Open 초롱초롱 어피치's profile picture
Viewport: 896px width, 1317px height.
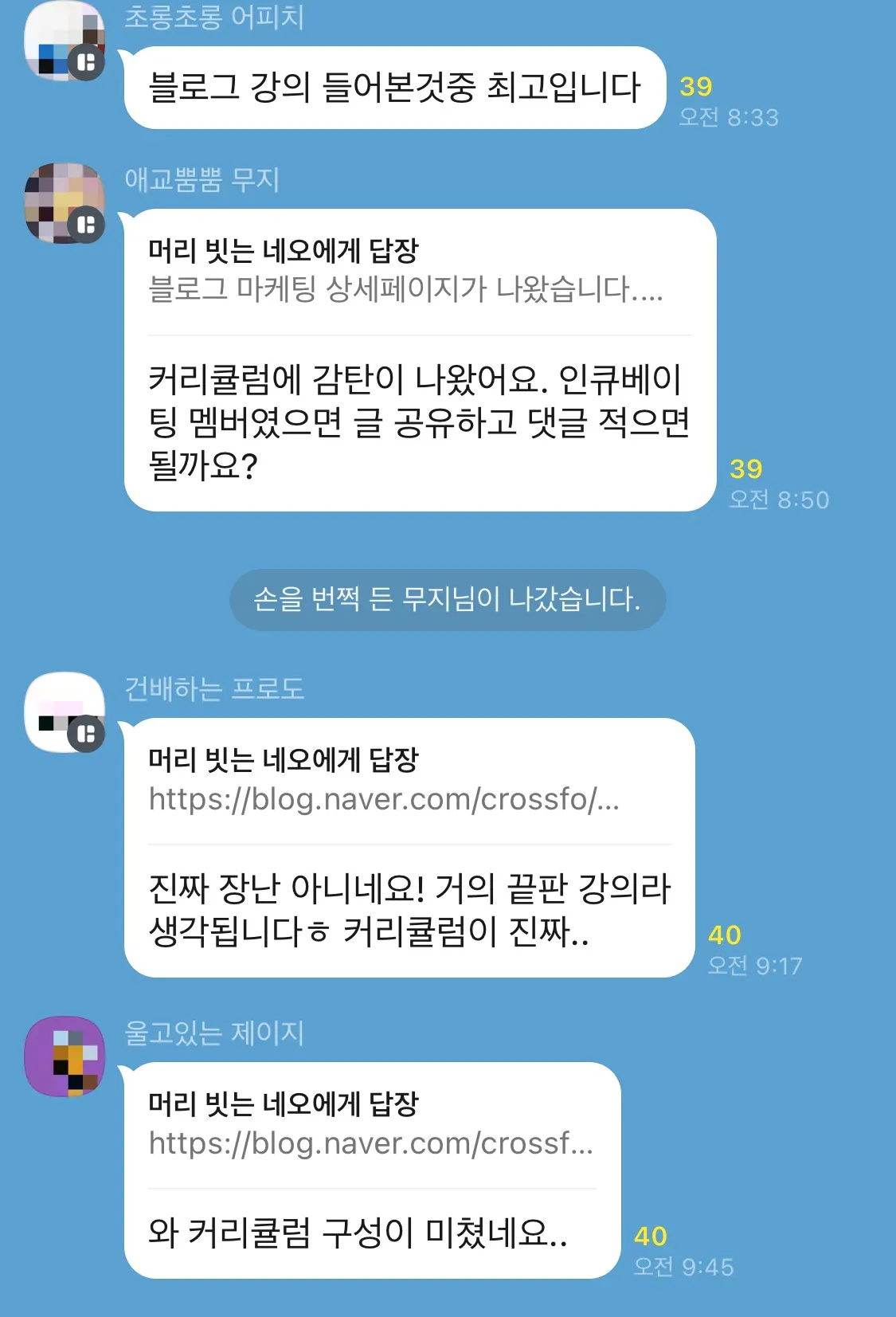[x=64, y=41]
